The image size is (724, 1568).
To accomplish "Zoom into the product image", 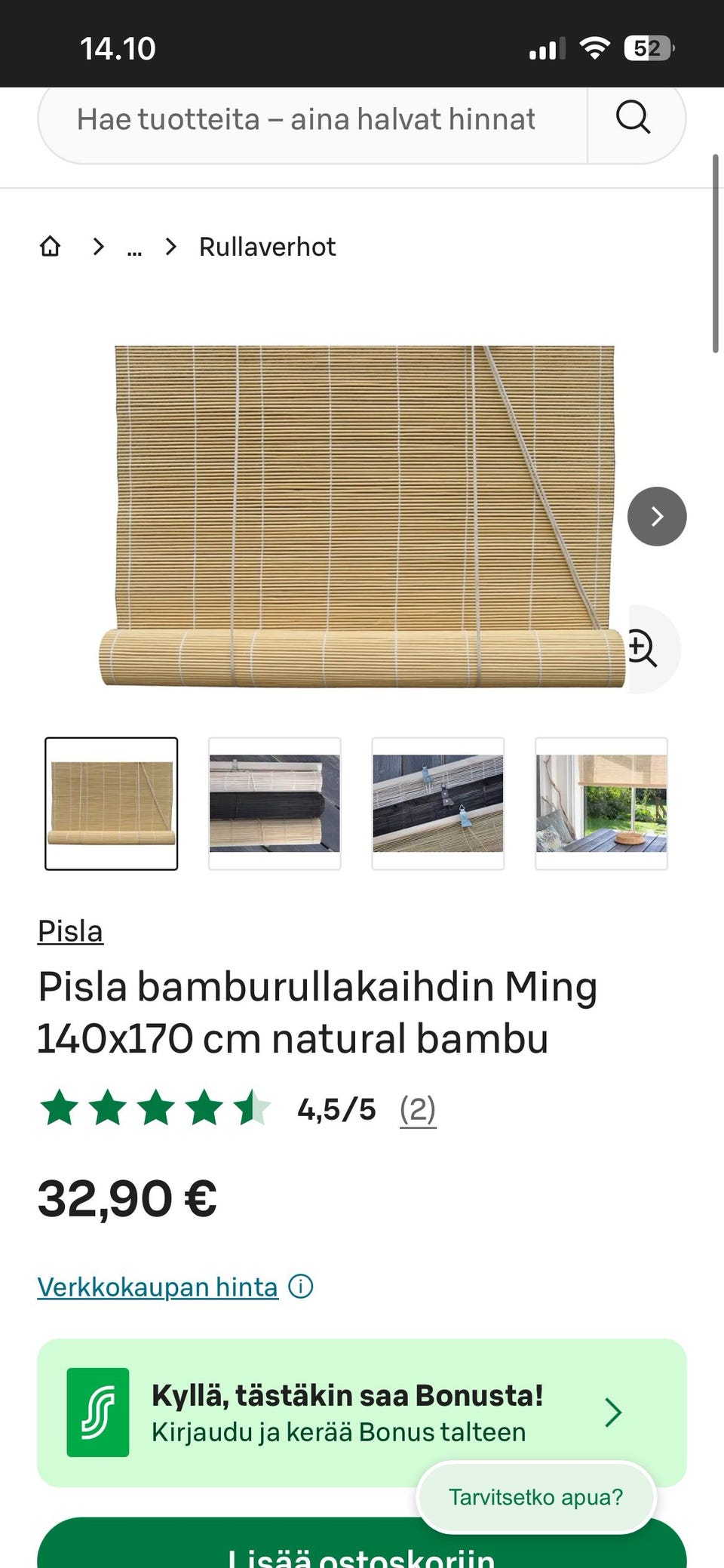I will [x=643, y=649].
